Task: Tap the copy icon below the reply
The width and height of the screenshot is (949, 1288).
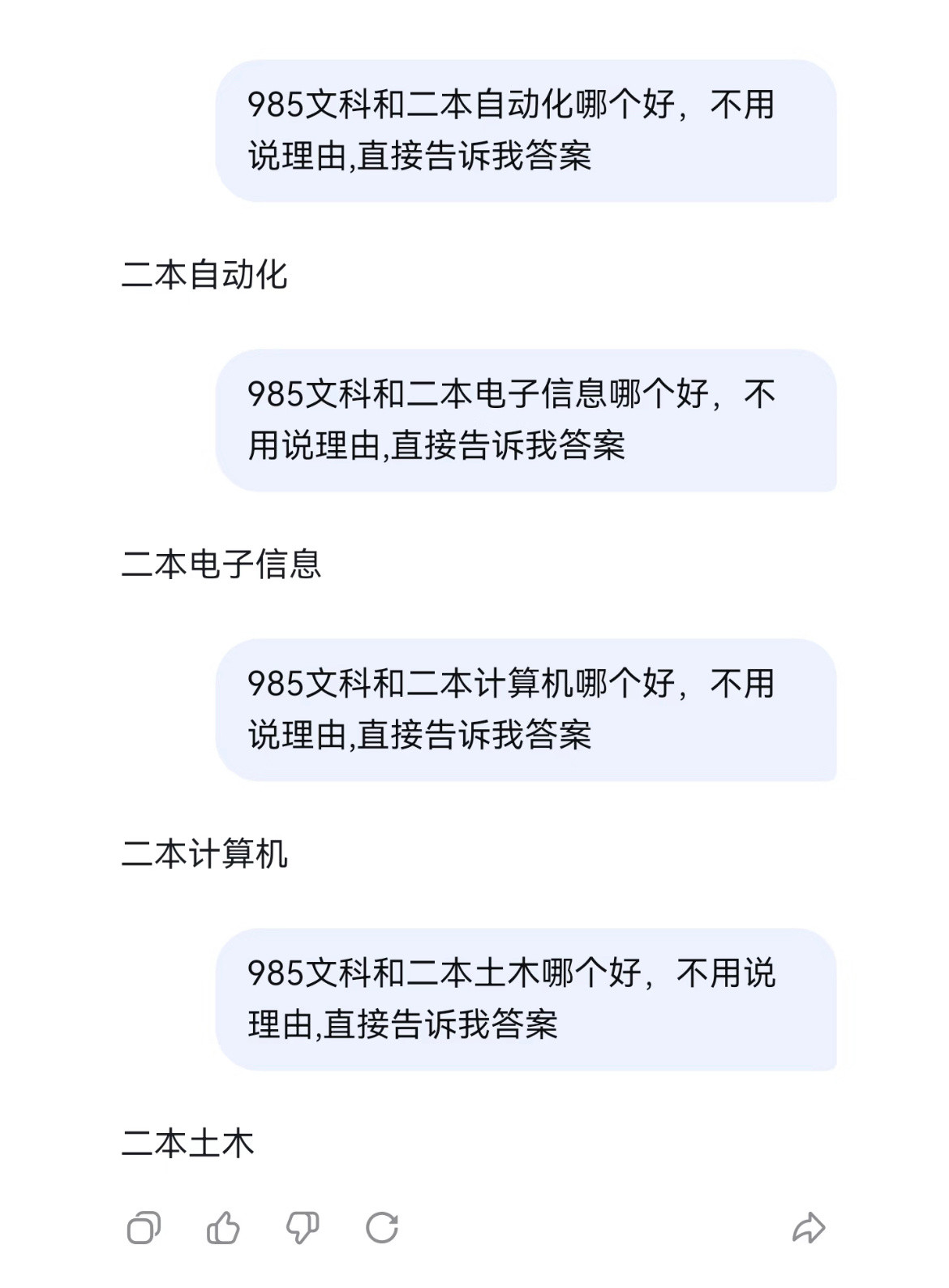Action: [x=144, y=1229]
